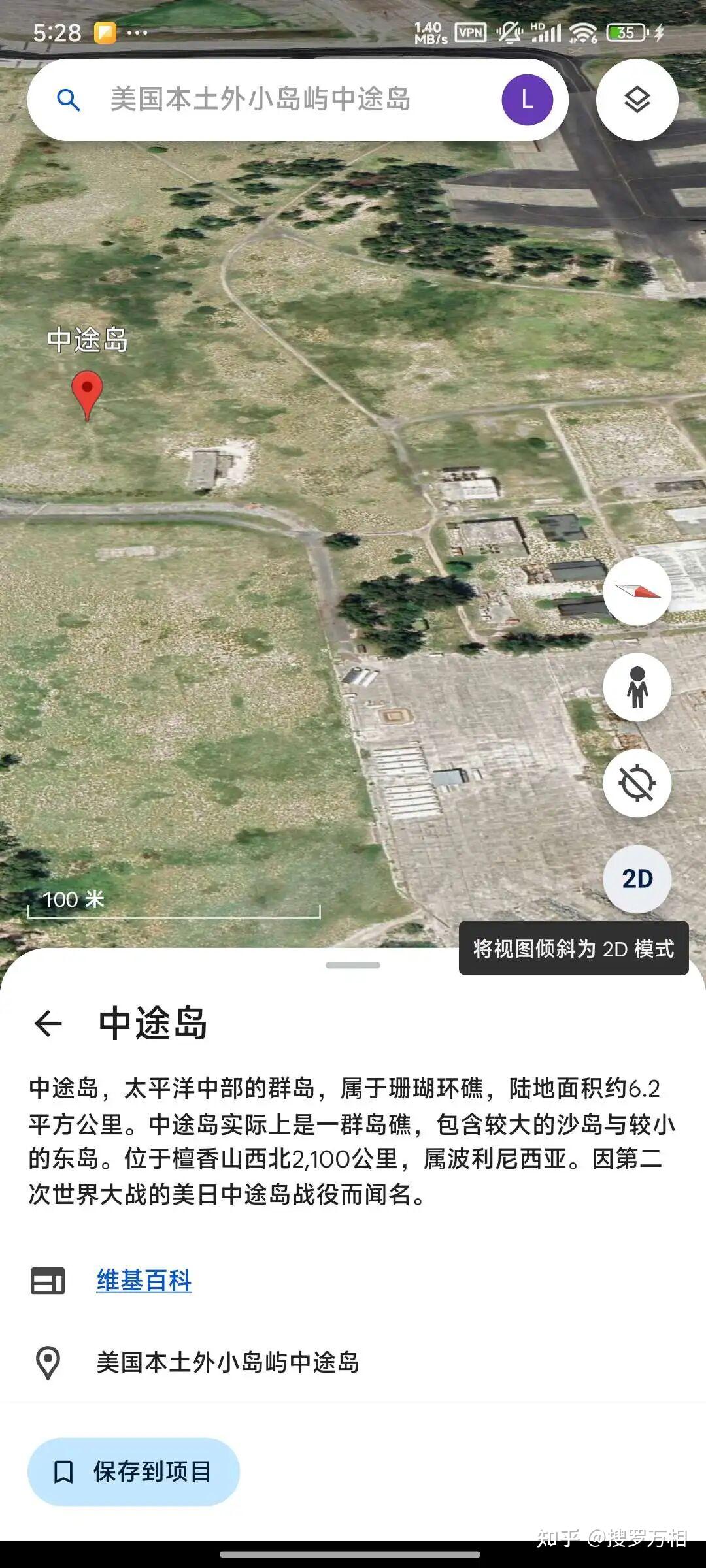Viewport: 706px width, 1568px height.
Task: Click the search magnifier icon
Action: 69,99
